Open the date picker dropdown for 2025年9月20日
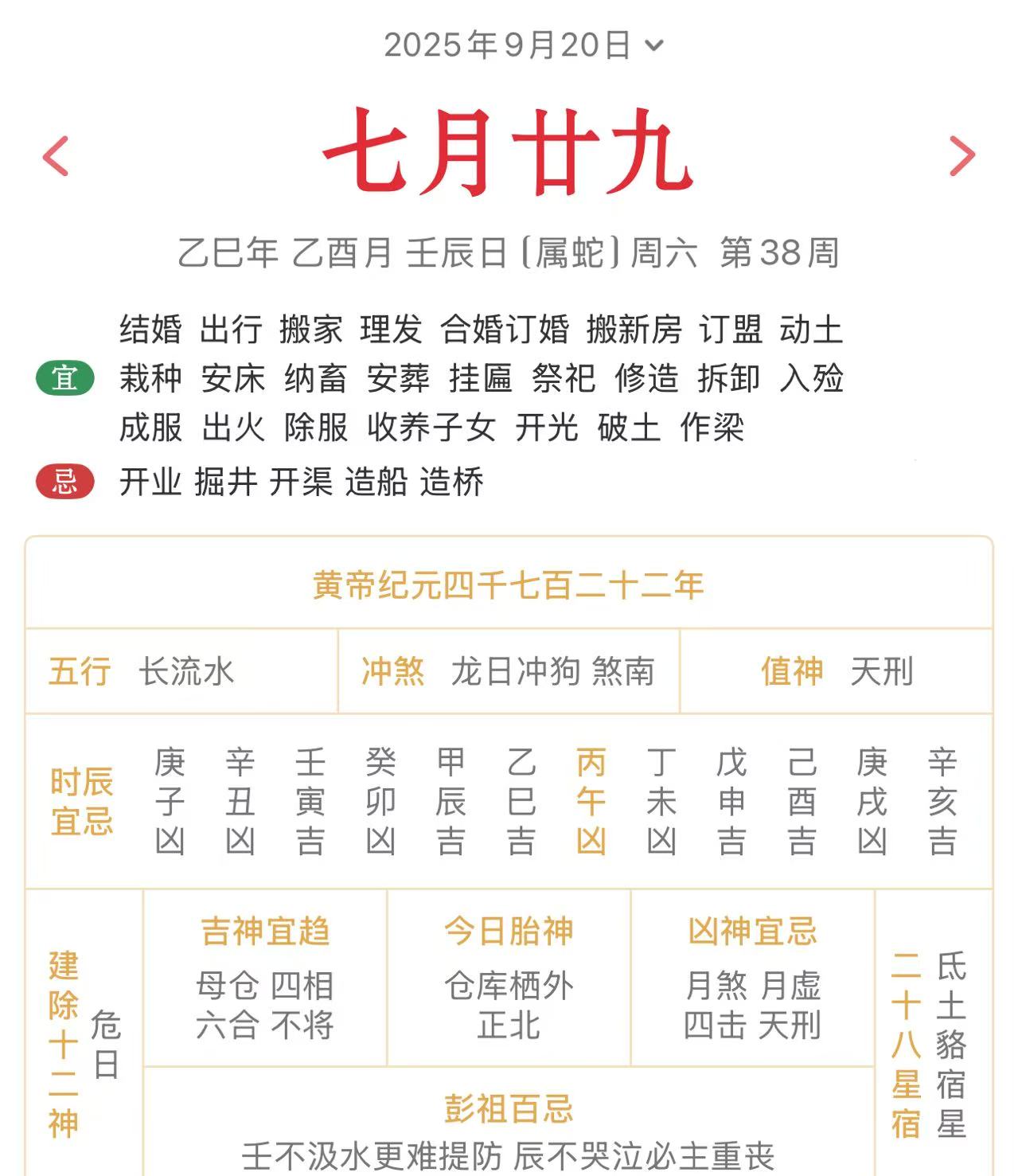This screenshot has height=1176, width=1018. [522, 45]
